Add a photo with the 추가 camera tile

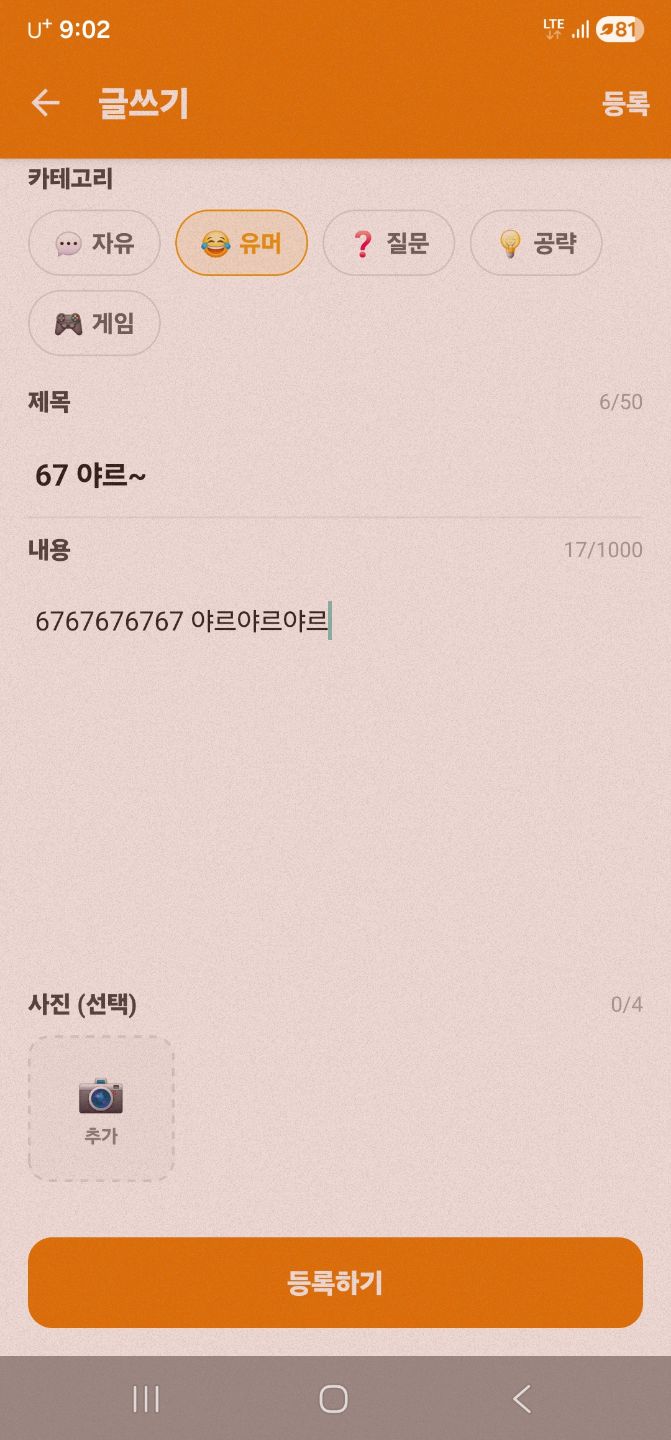coord(101,1108)
